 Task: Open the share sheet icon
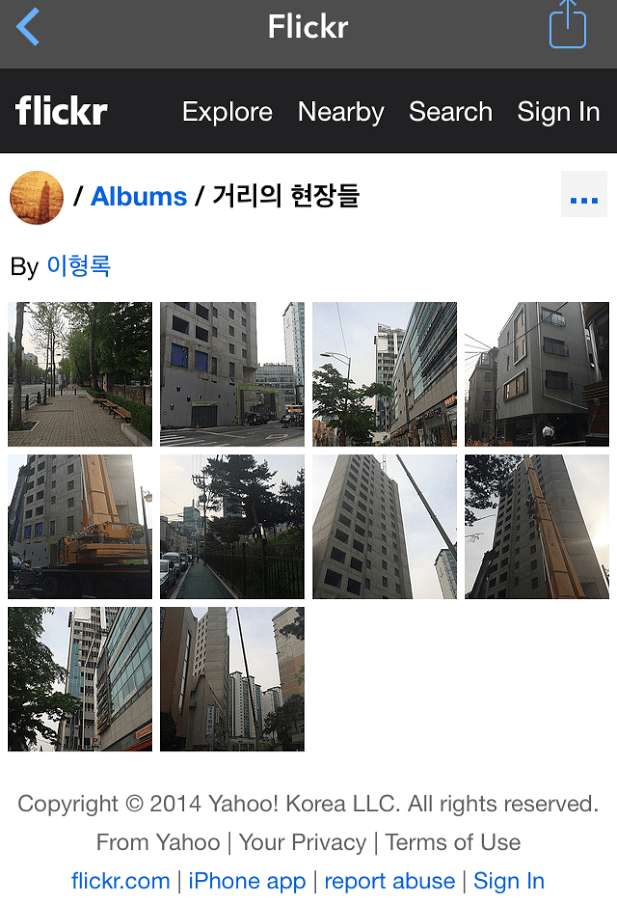click(567, 25)
